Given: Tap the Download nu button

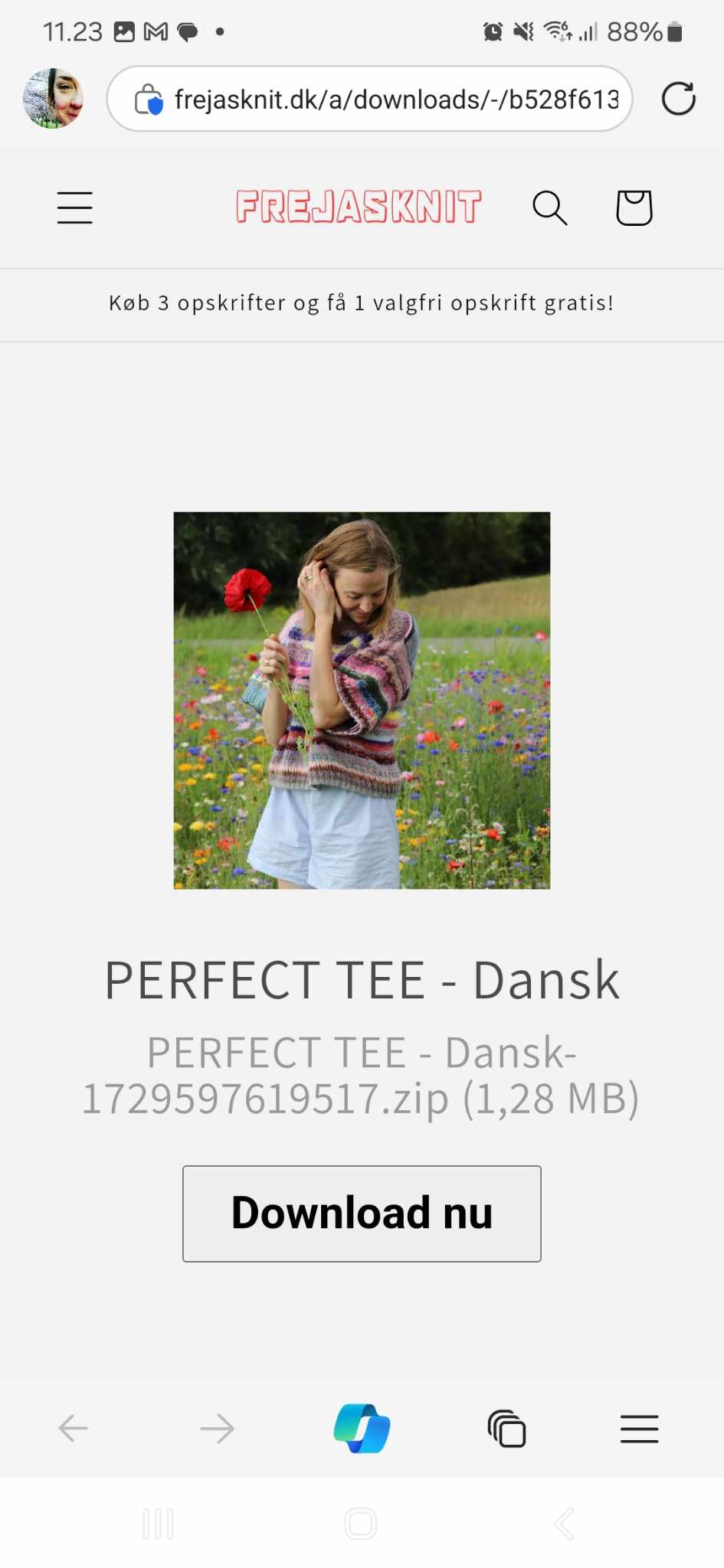Looking at the screenshot, I should (x=362, y=1214).
